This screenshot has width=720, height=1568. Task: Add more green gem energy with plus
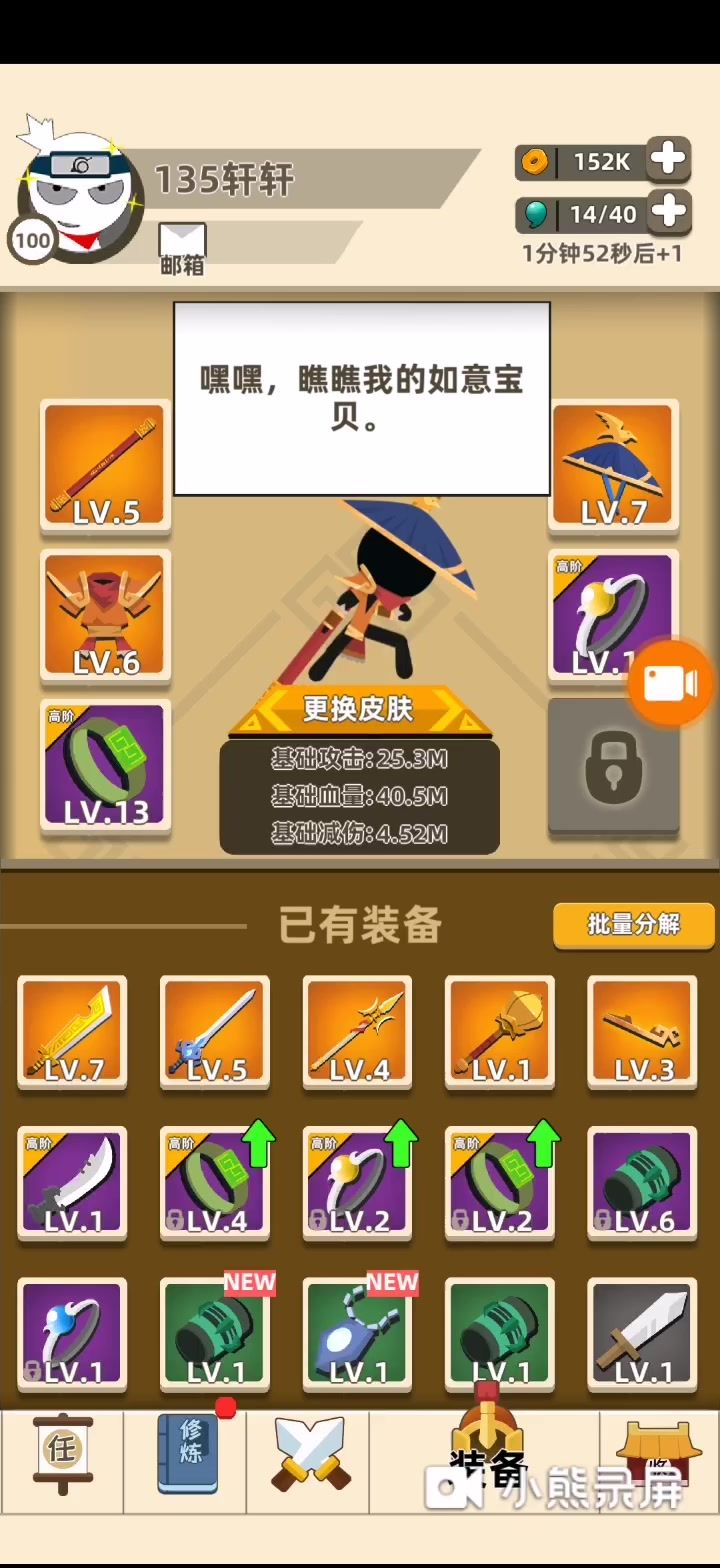(x=669, y=212)
